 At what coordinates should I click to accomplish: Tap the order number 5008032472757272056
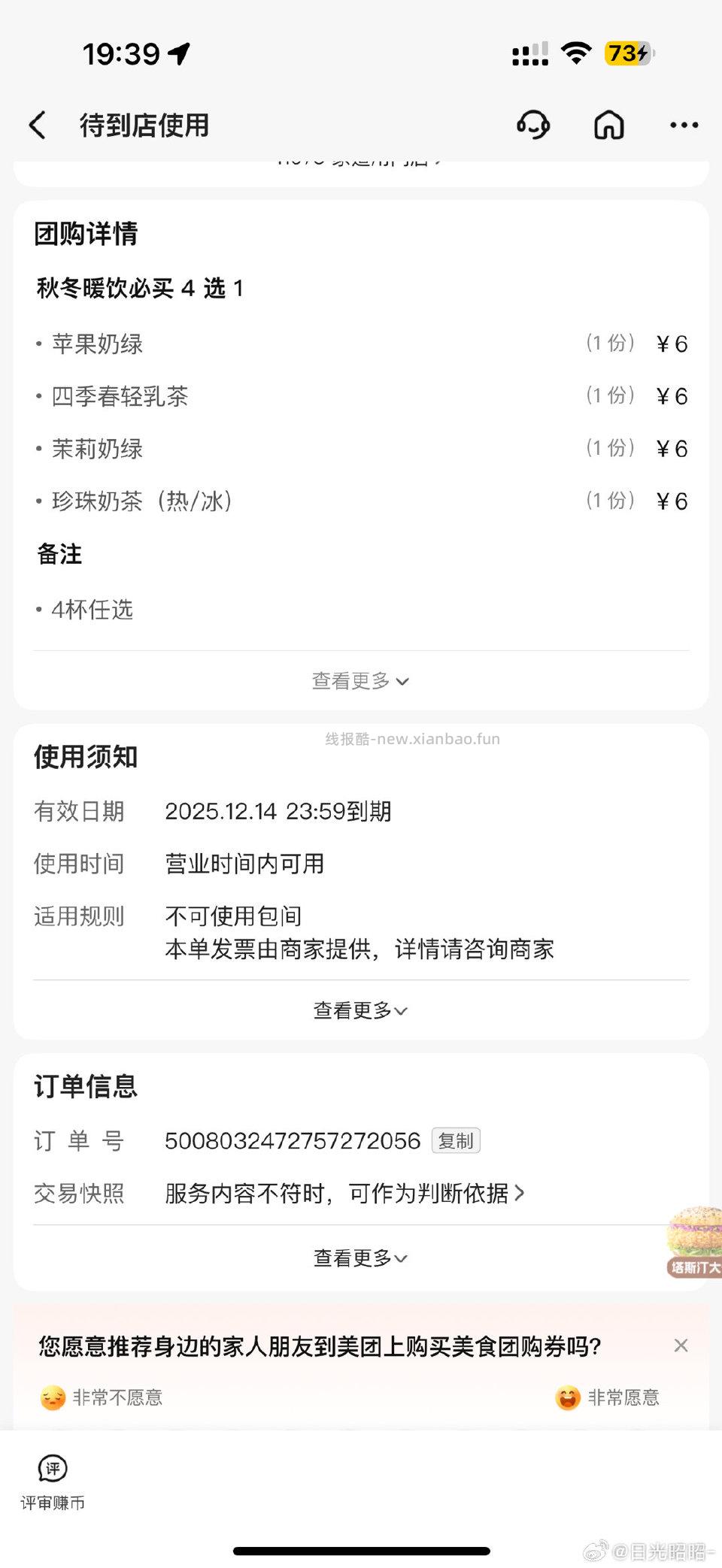coord(292,1140)
